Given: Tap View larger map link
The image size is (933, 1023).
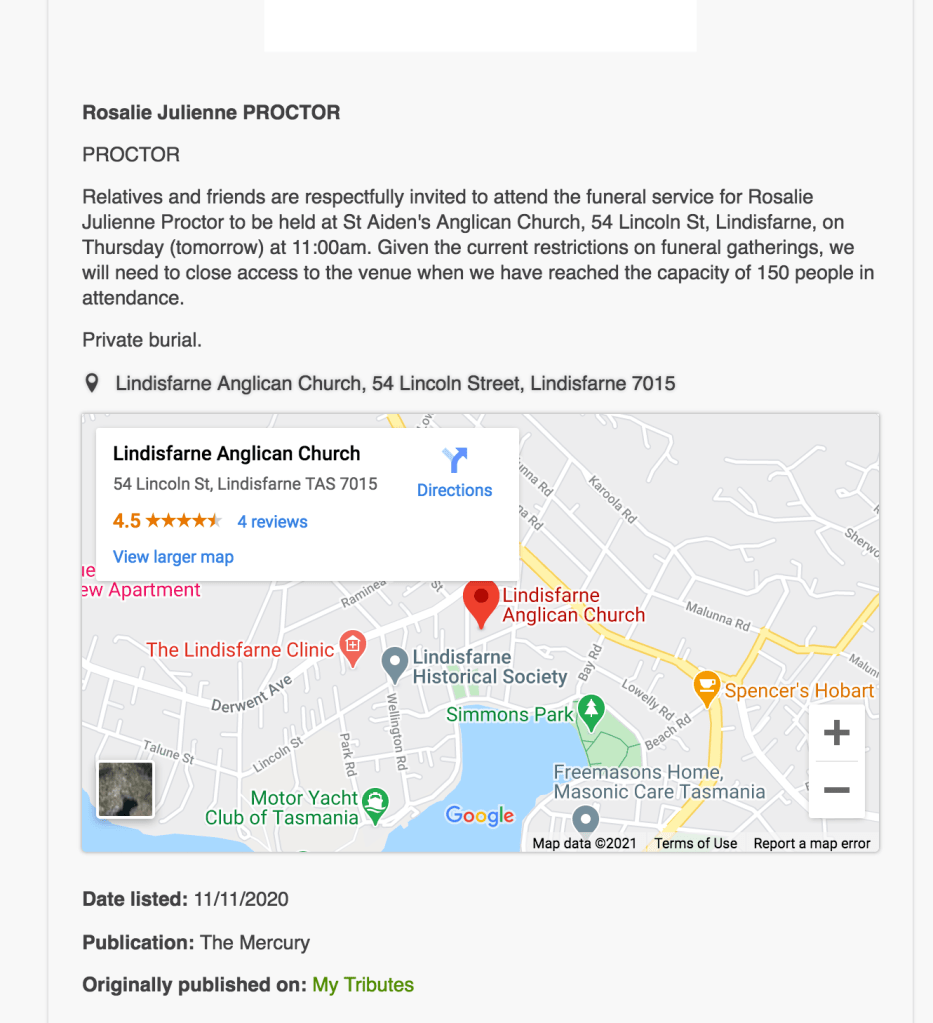Looking at the screenshot, I should click(x=173, y=557).
